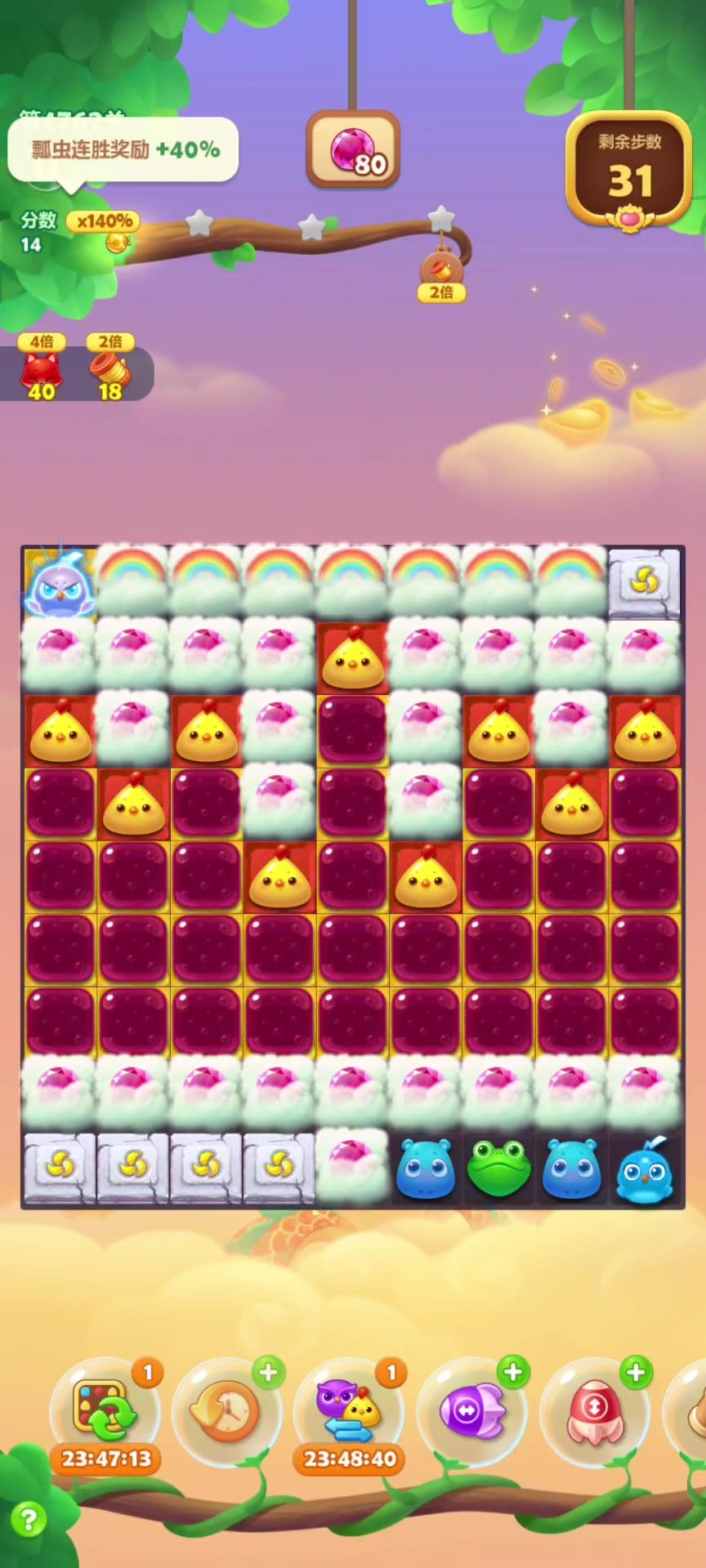Image resolution: width=706 pixels, height=1568 pixels.
Task: Select the purple horizontal rocket booster
Action: coord(472,1411)
